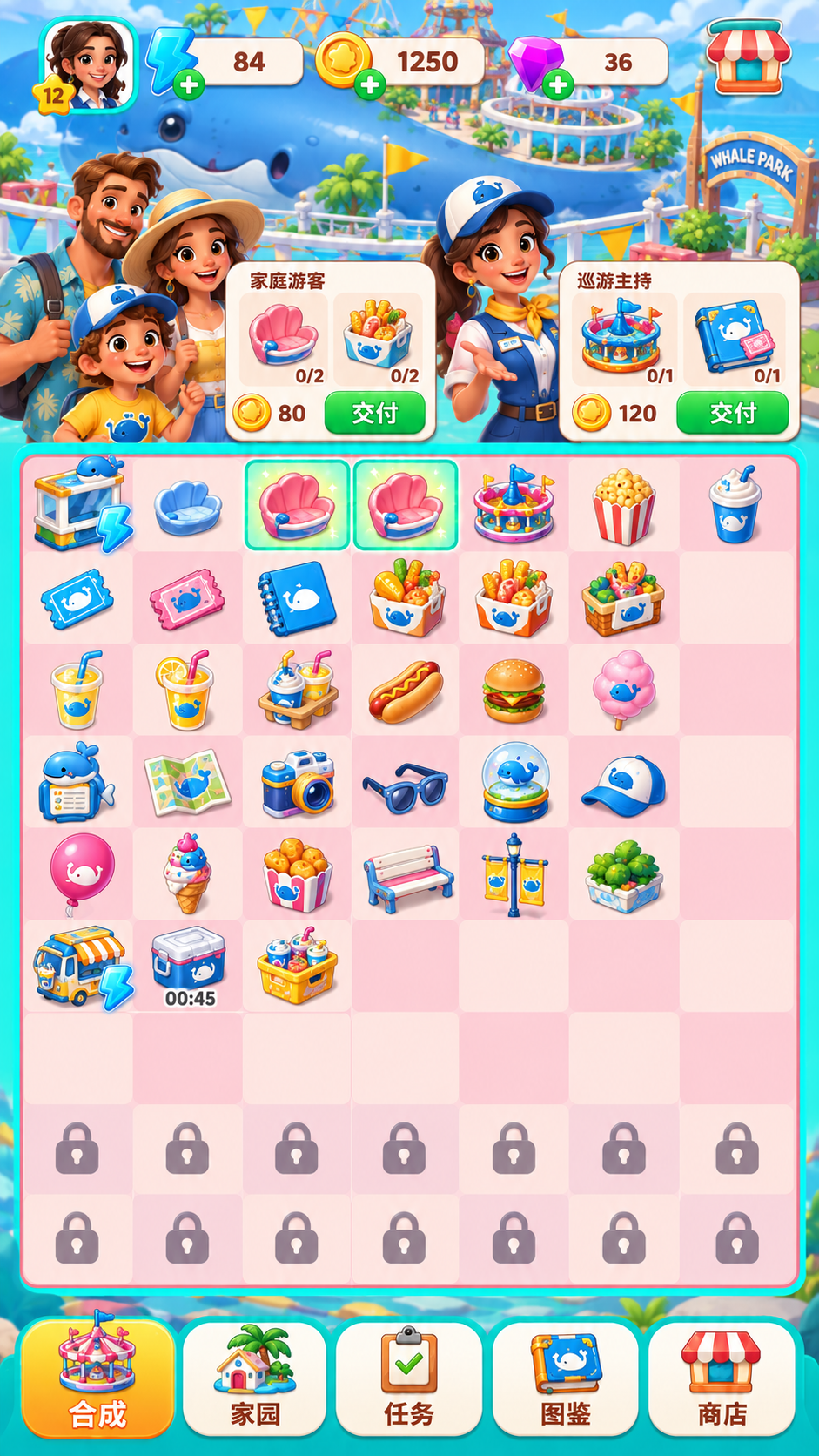Add more energy with the plus button
The image size is (819, 1456).
coord(189,85)
